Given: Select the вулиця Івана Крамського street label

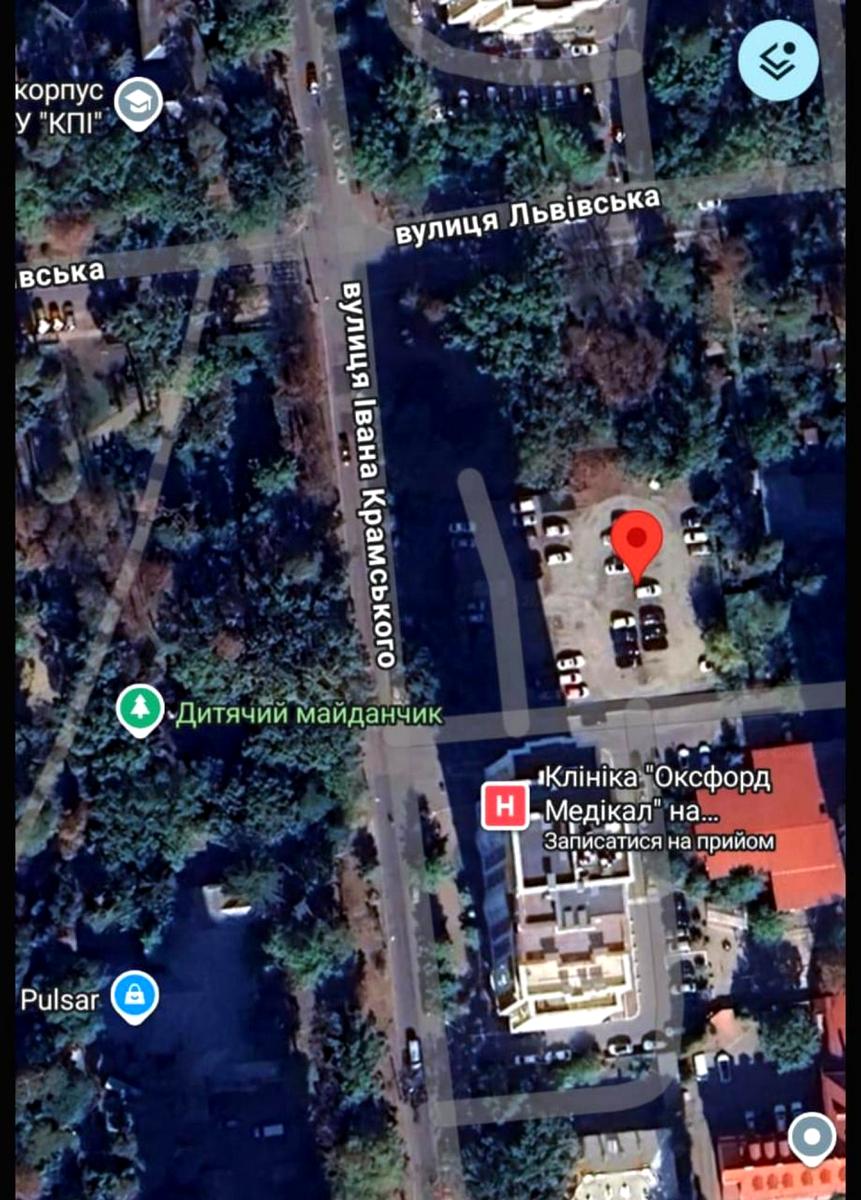Looking at the screenshot, I should click(368, 470).
